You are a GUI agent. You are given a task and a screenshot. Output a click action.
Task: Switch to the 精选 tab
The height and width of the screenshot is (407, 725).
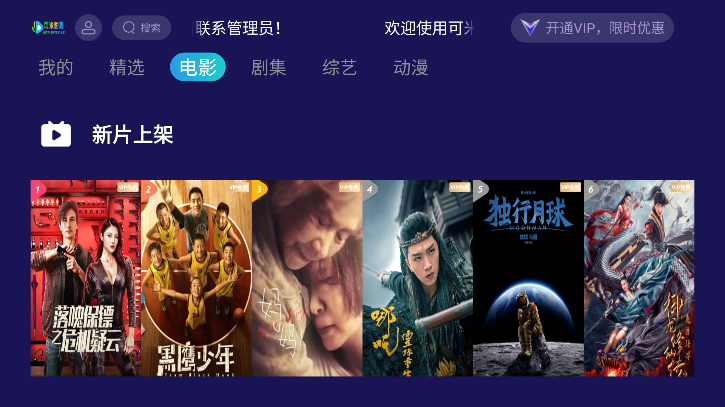tap(127, 68)
